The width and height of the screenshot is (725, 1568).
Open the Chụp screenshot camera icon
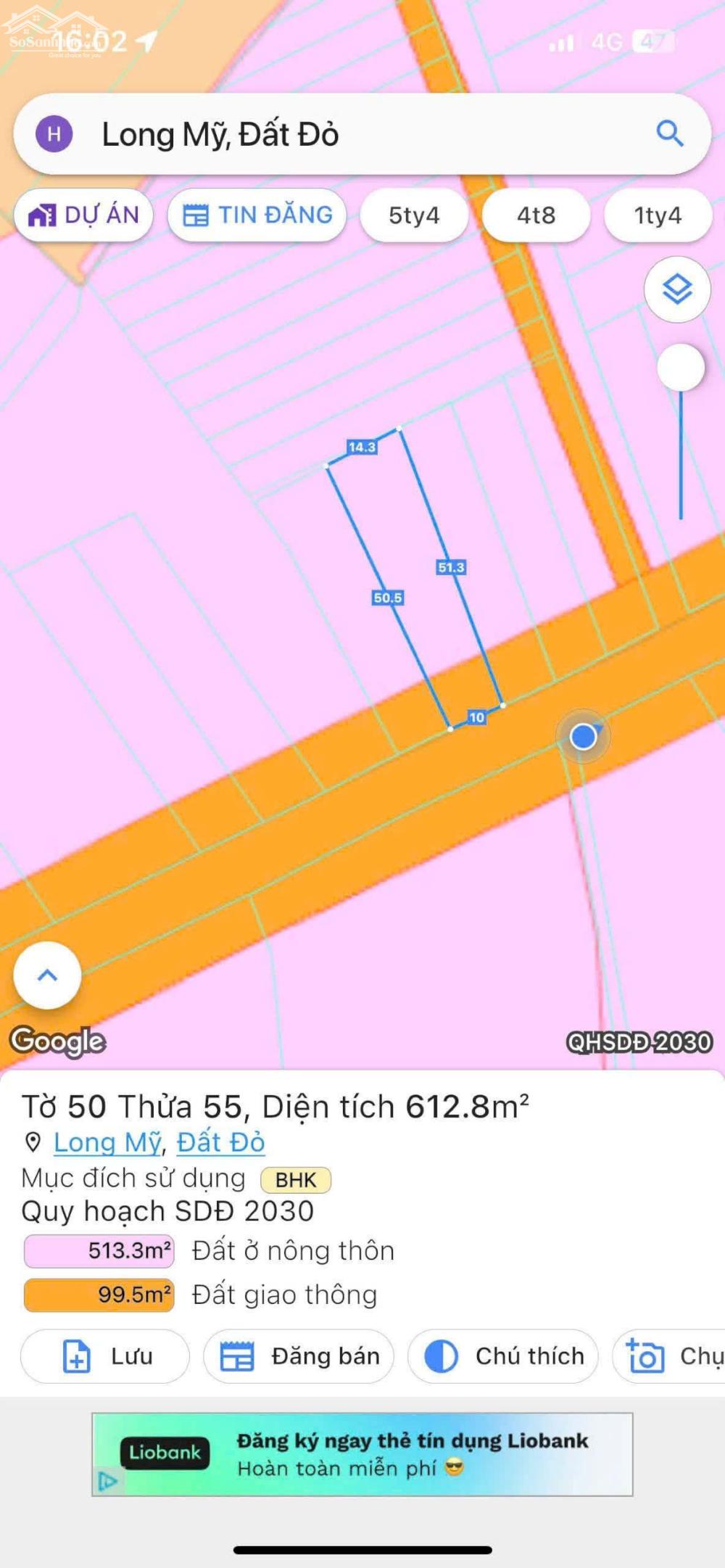click(646, 1356)
